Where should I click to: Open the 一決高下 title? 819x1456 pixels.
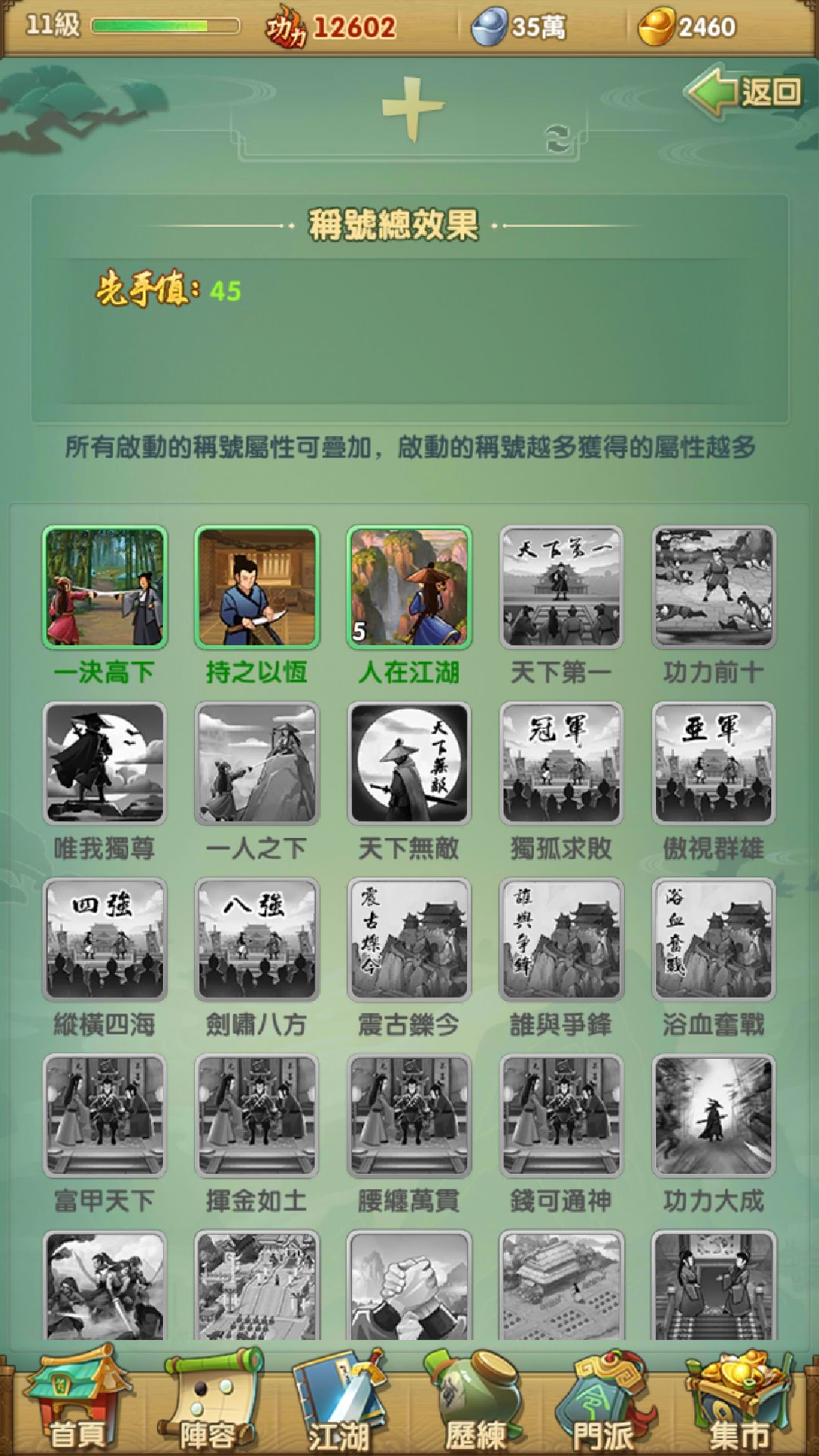pos(105,588)
